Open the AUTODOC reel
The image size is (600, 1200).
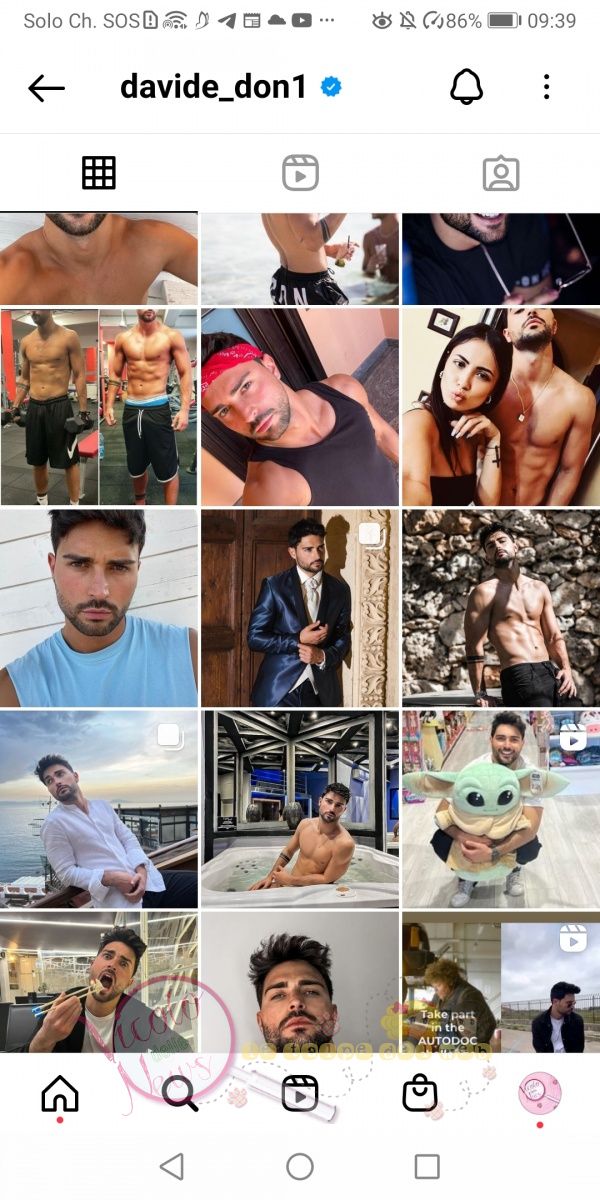pyautogui.click(x=501, y=985)
